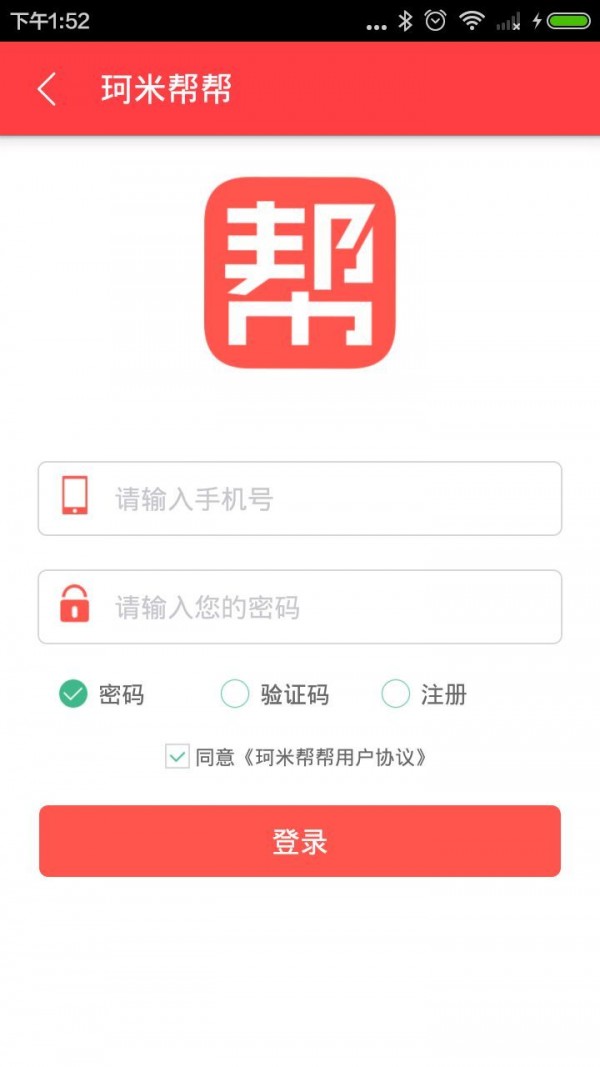
Task: Switch to 验证码 login option
Action: 235,694
